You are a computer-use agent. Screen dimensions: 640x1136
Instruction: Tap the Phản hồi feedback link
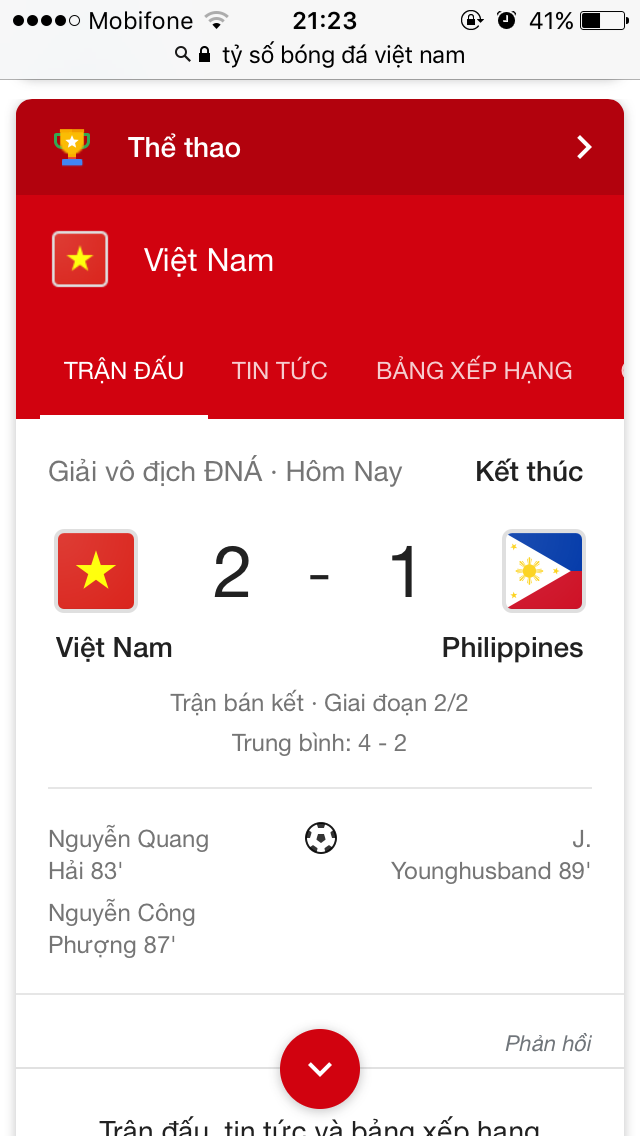(548, 1043)
